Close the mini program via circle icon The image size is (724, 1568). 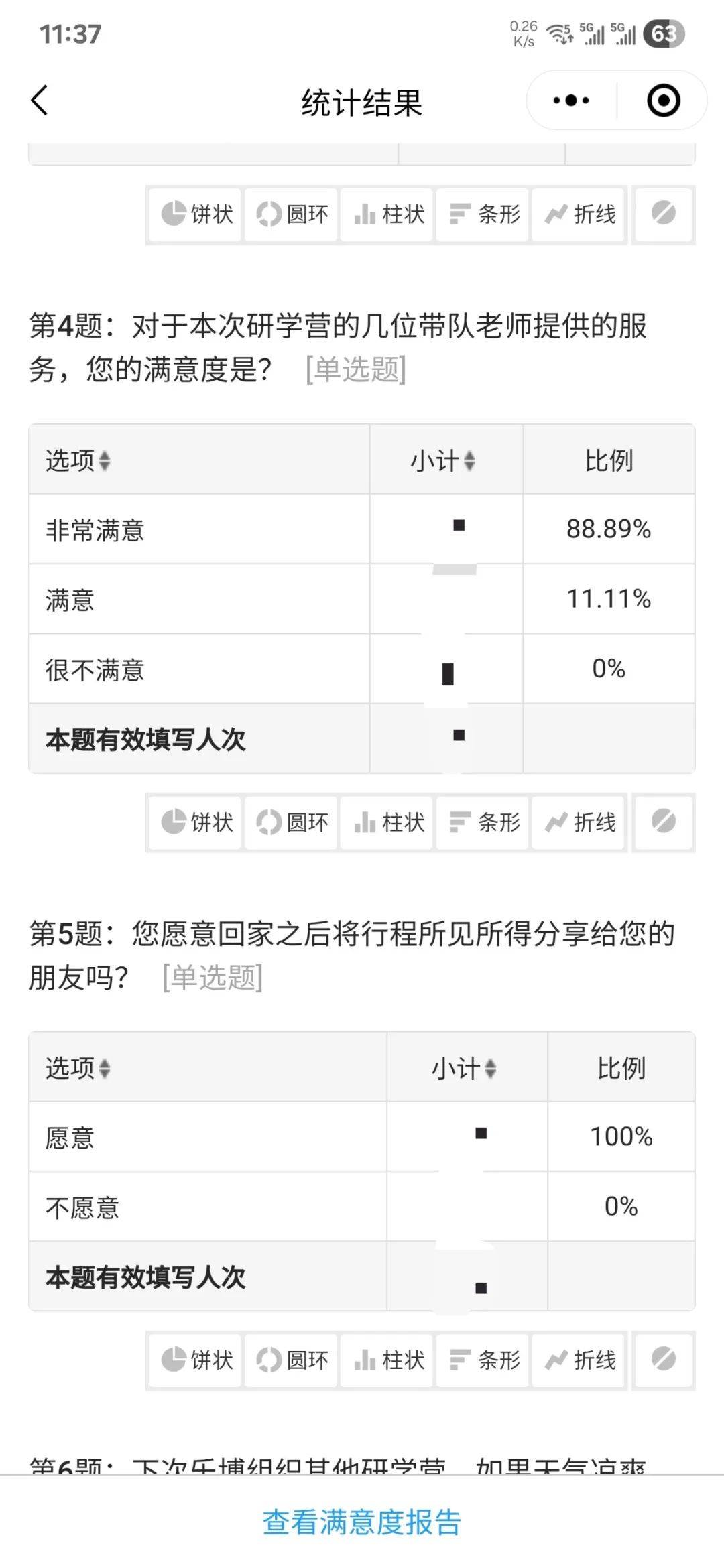[x=663, y=101]
